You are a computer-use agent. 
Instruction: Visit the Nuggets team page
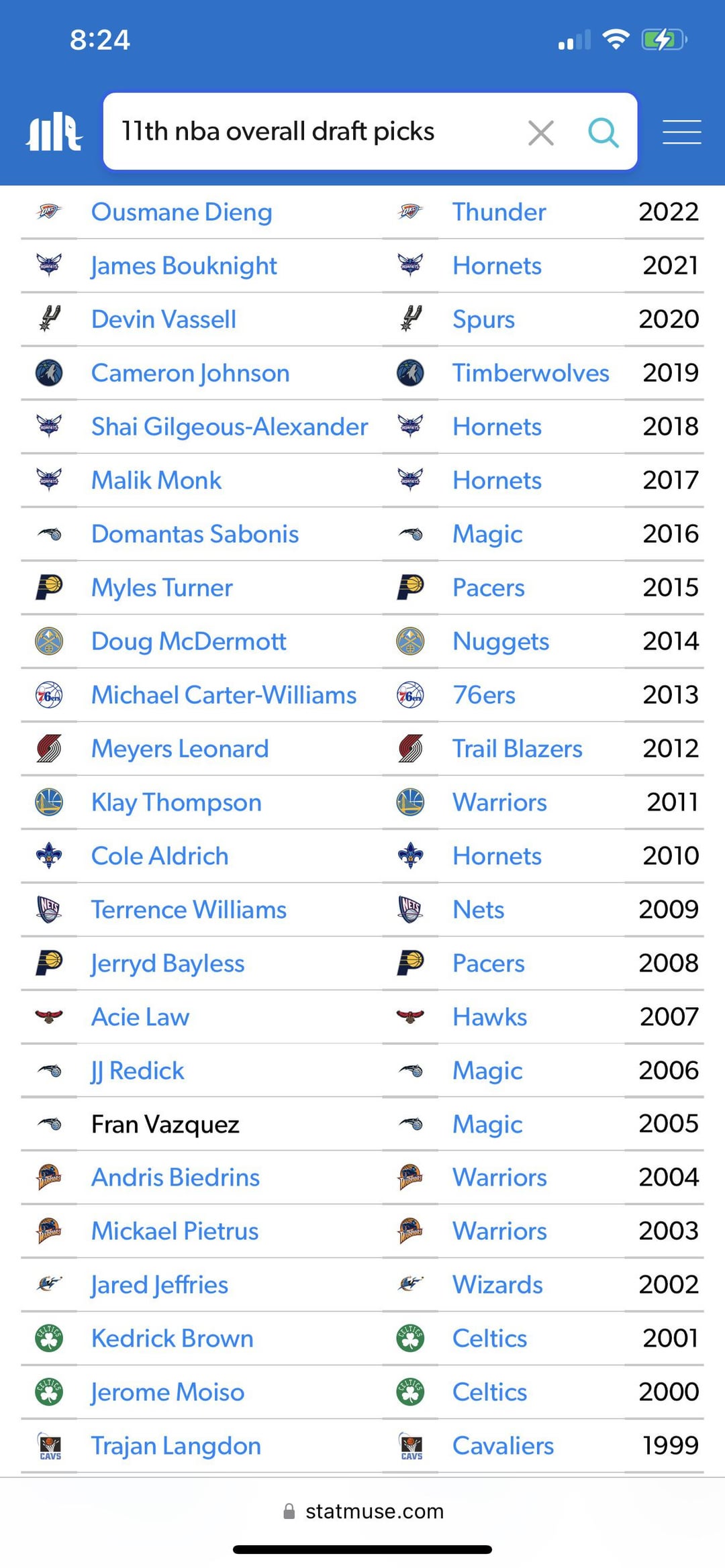coord(500,641)
